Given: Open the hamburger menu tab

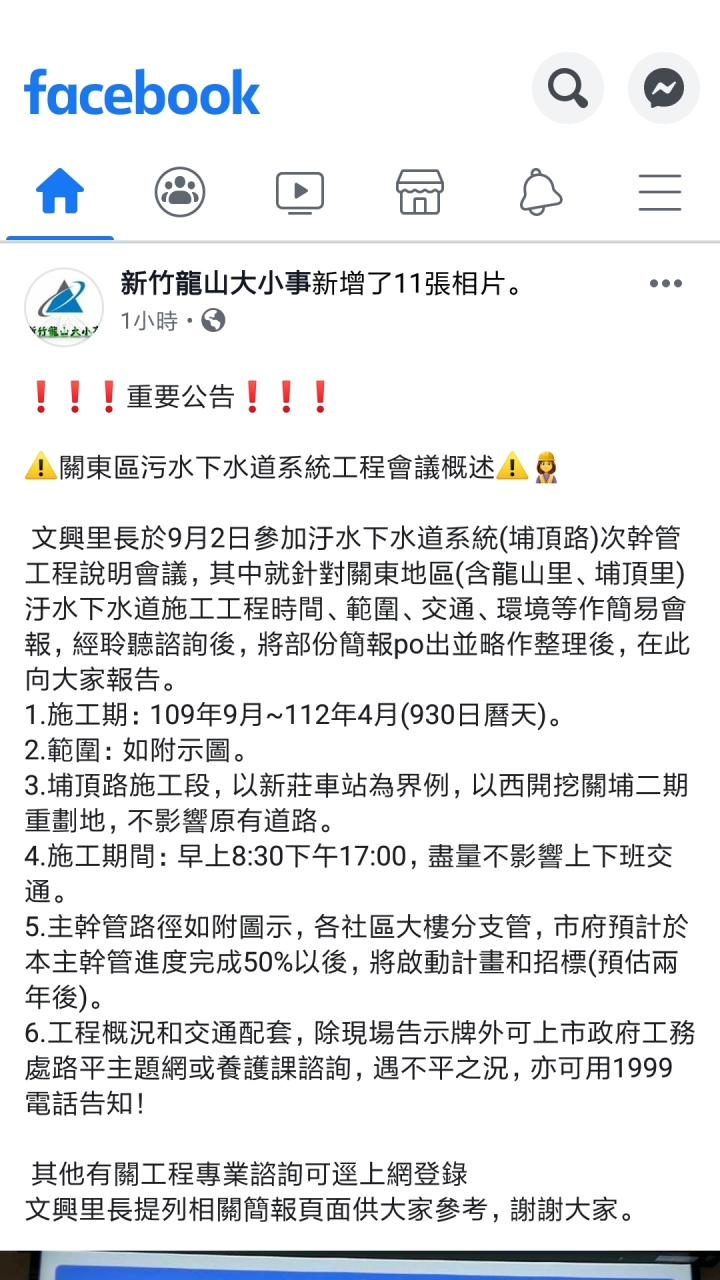Looking at the screenshot, I should [x=660, y=192].
